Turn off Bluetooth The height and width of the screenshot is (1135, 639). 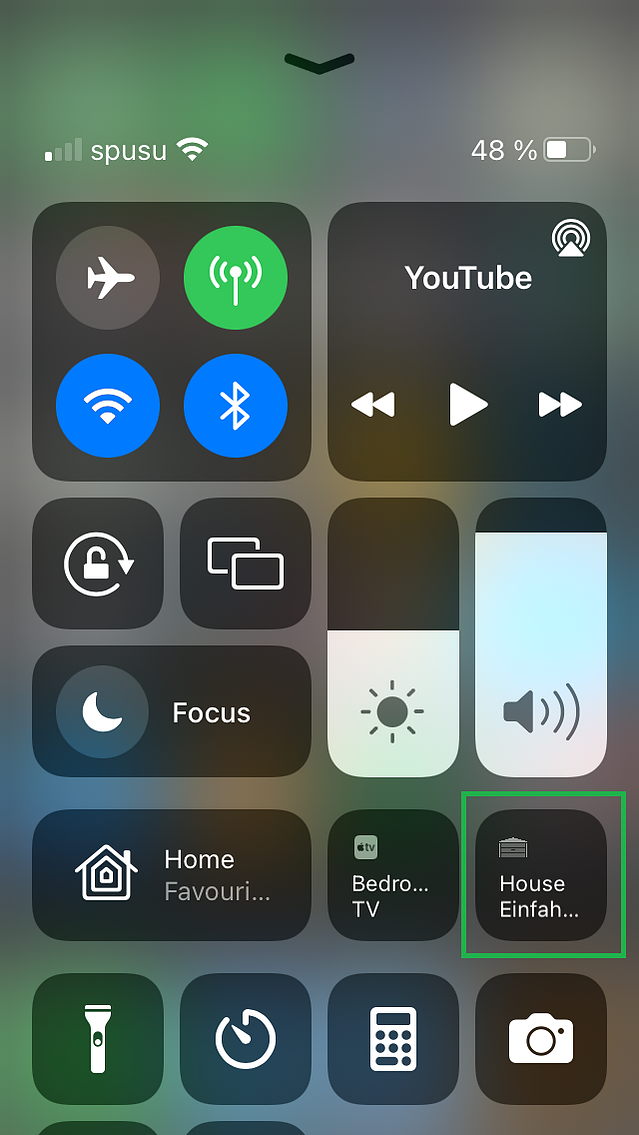pos(235,405)
